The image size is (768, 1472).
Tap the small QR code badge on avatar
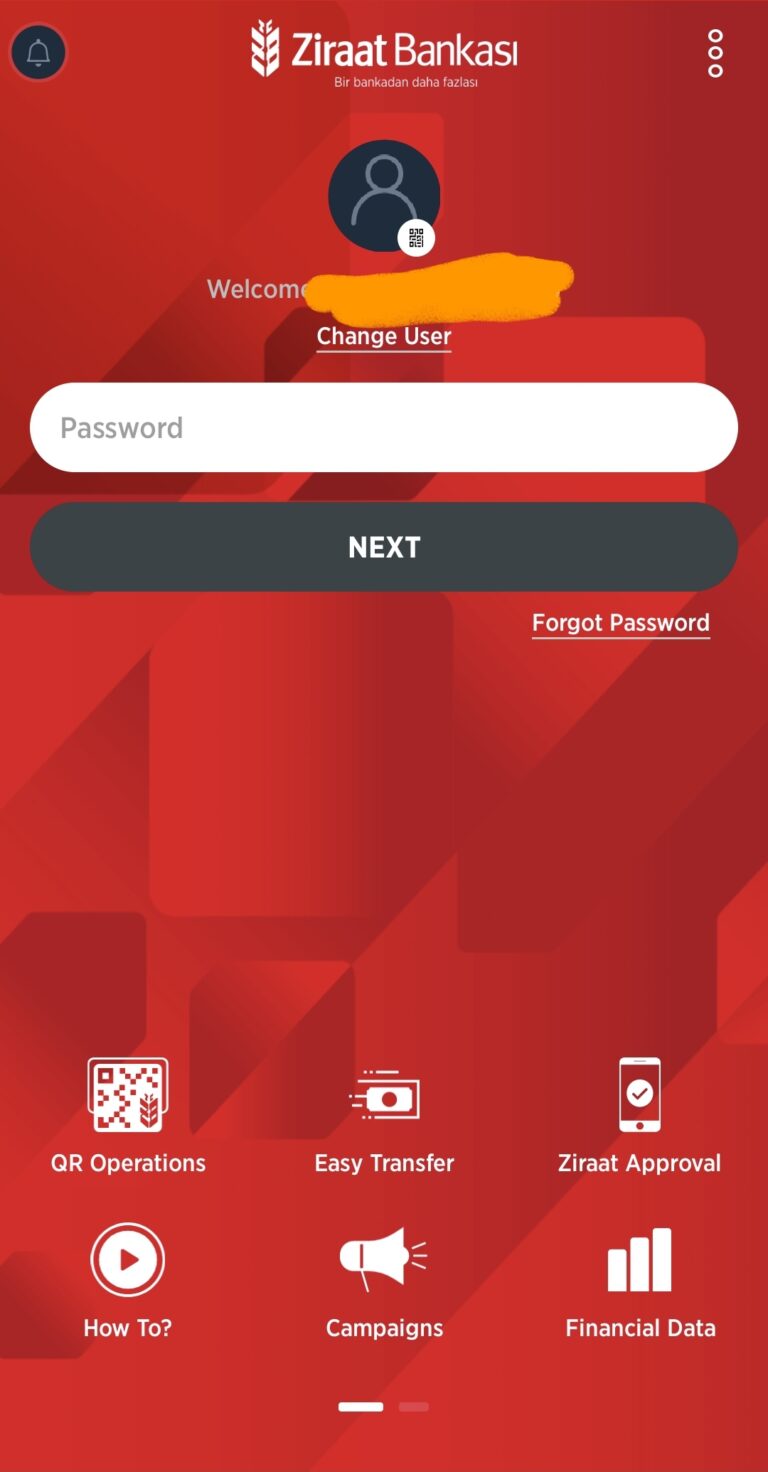[416, 238]
